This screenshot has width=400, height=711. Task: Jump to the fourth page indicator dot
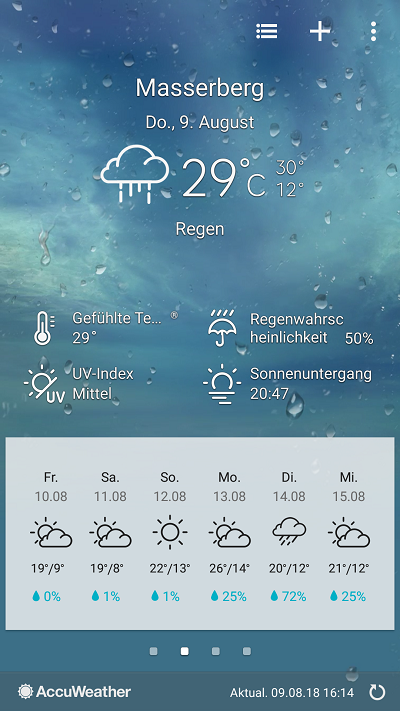point(247,651)
